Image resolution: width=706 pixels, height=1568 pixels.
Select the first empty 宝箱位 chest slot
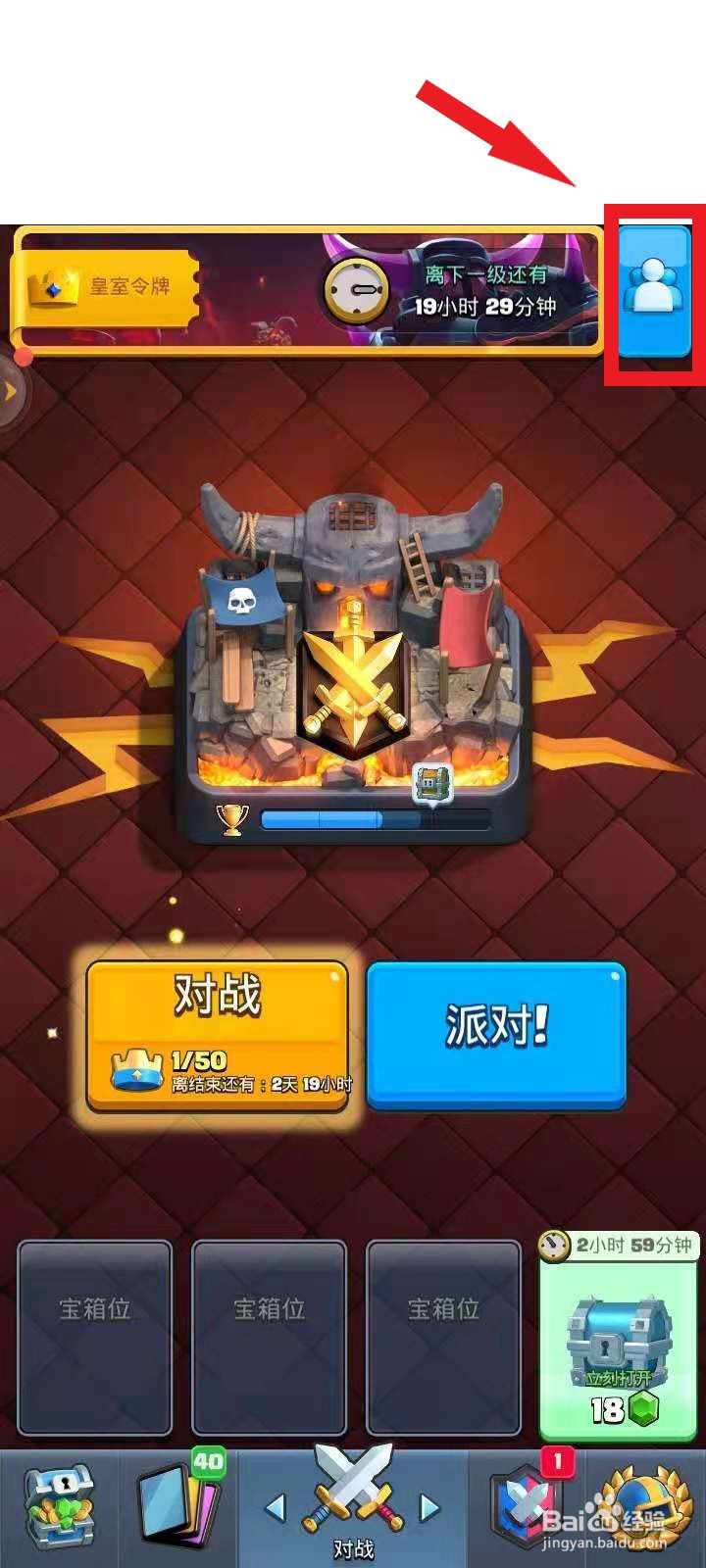coord(94,1338)
